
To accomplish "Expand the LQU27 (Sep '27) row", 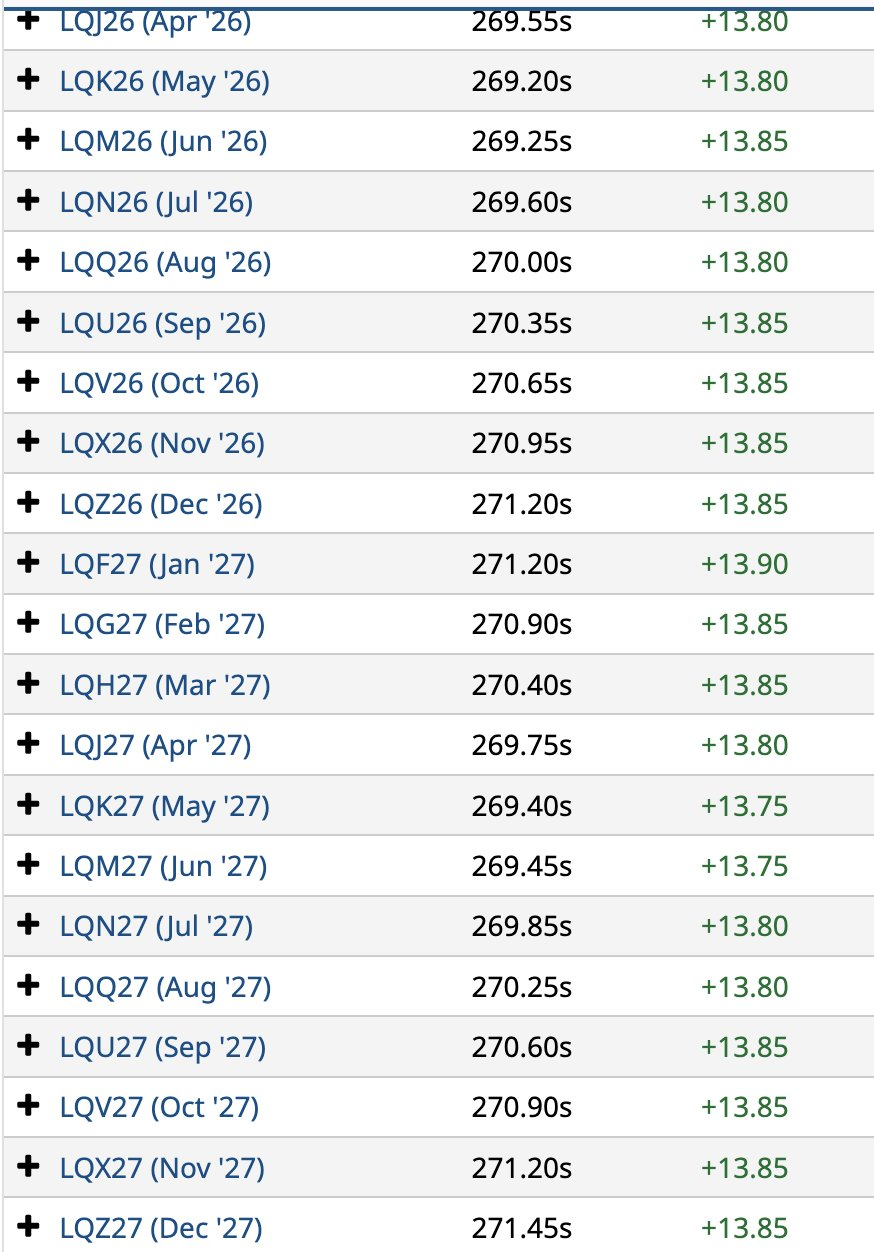I will (x=29, y=1046).
